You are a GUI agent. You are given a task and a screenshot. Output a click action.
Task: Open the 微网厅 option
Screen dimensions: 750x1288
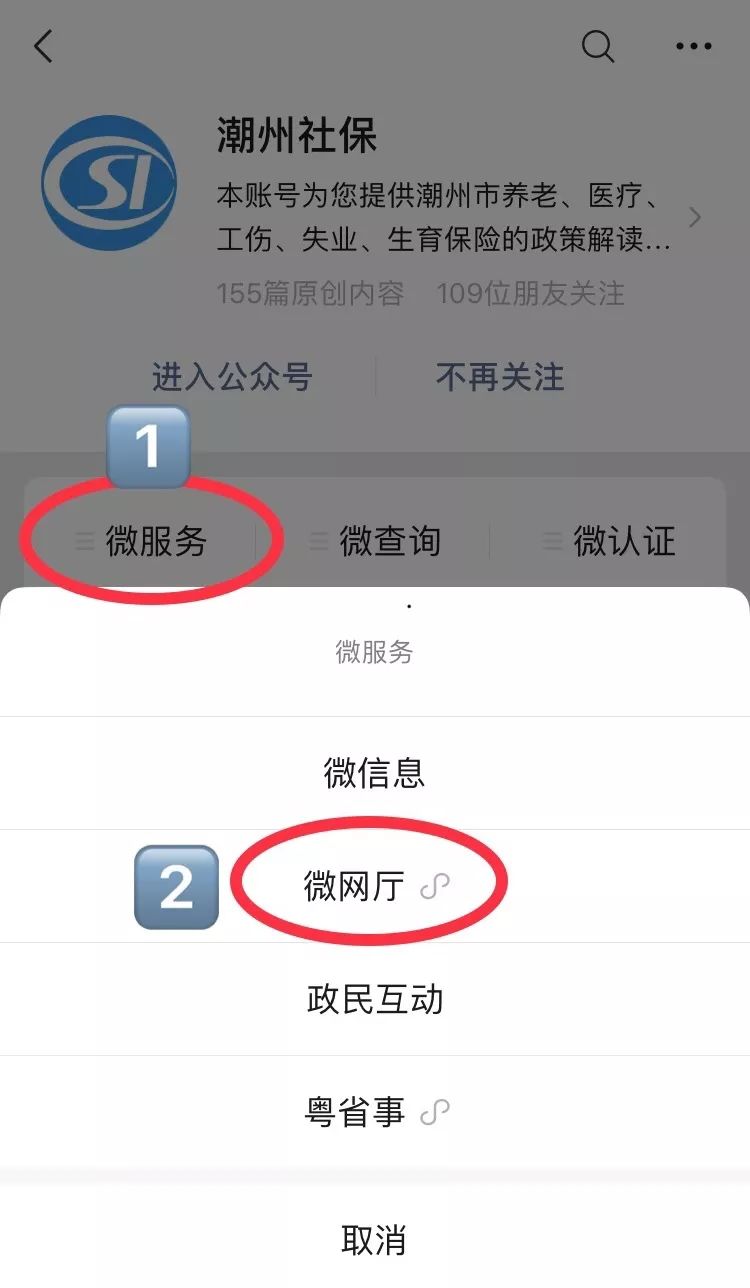click(375, 886)
